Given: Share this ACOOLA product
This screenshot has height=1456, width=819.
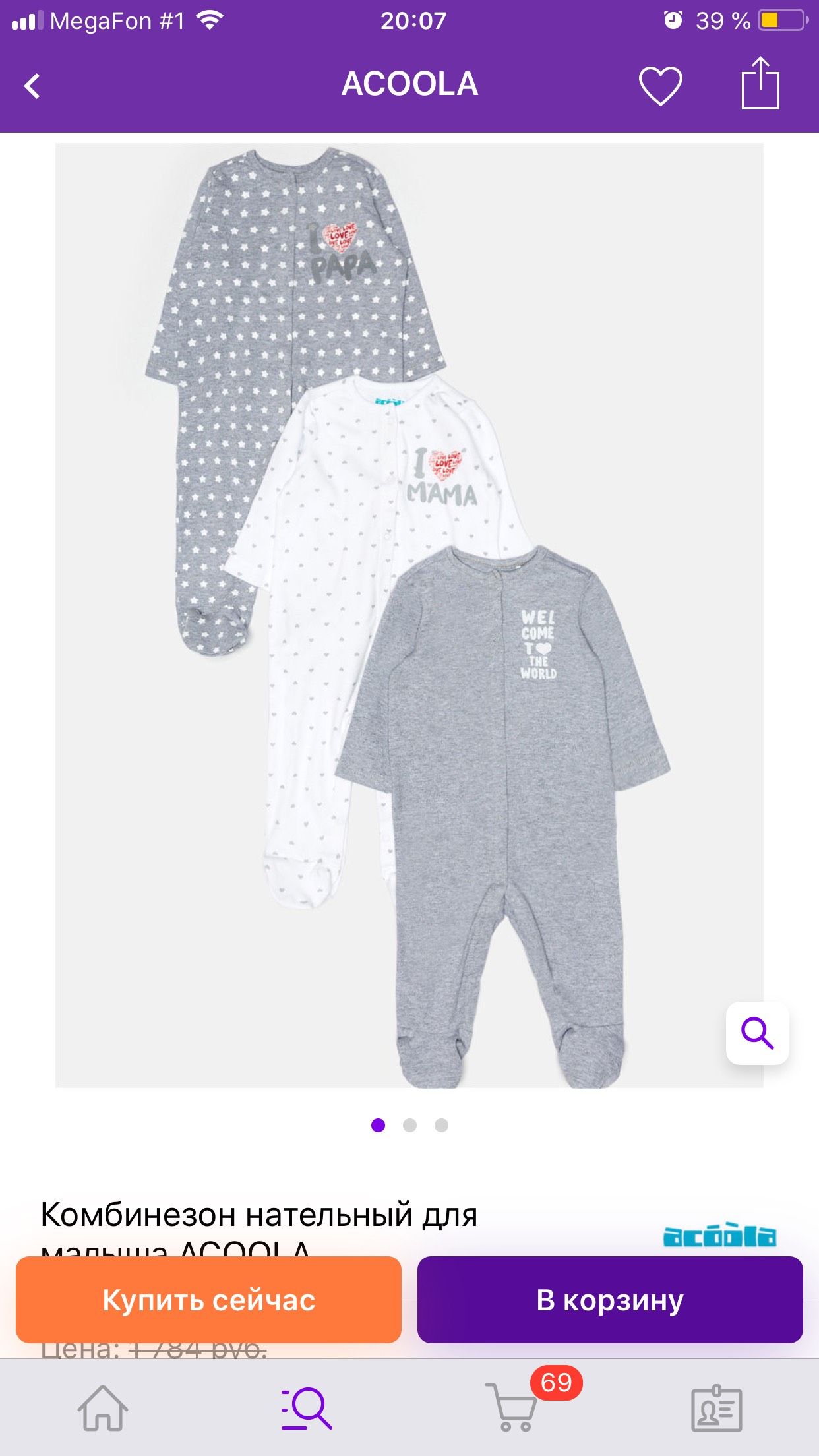Looking at the screenshot, I should click(760, 84).
